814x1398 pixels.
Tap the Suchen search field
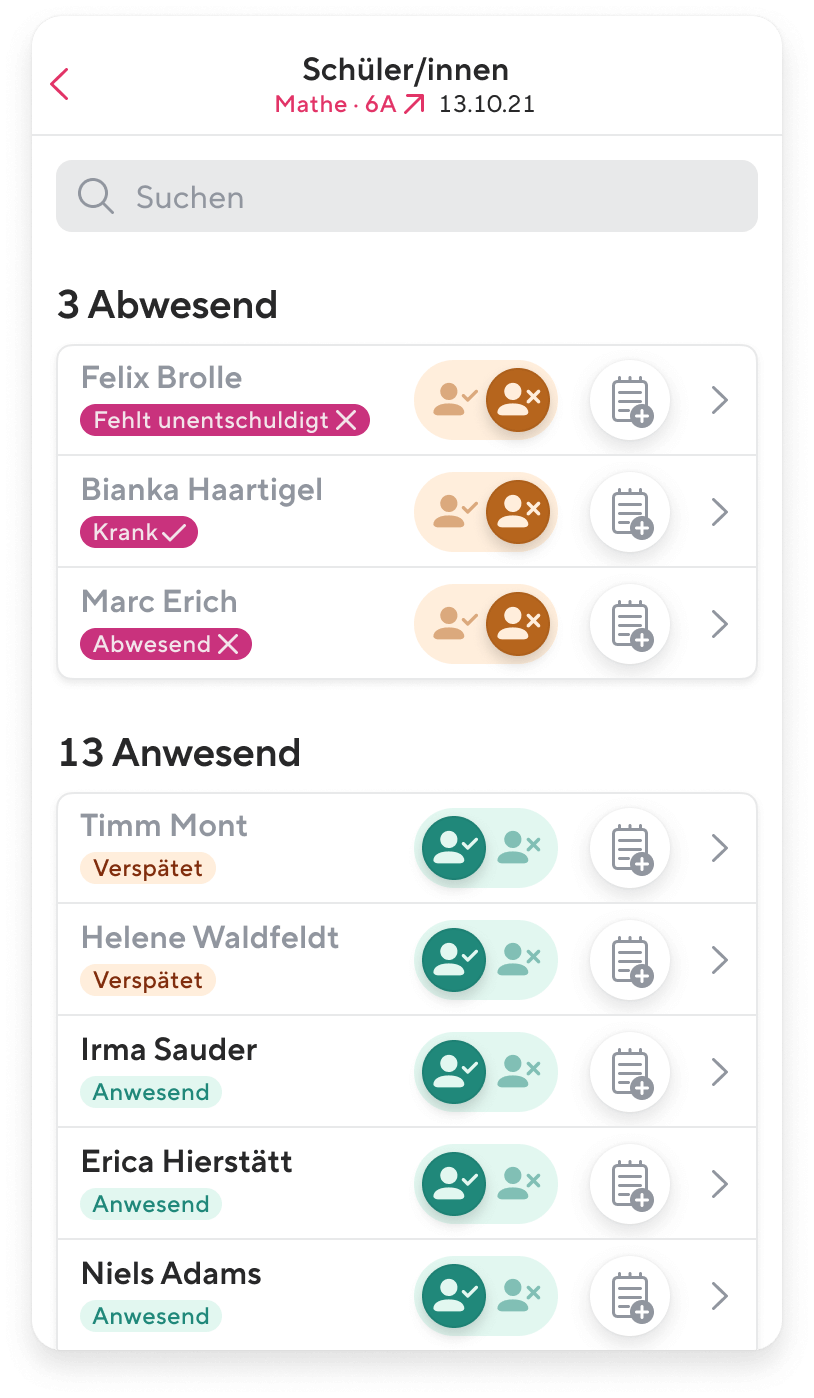tap(406, 197)
